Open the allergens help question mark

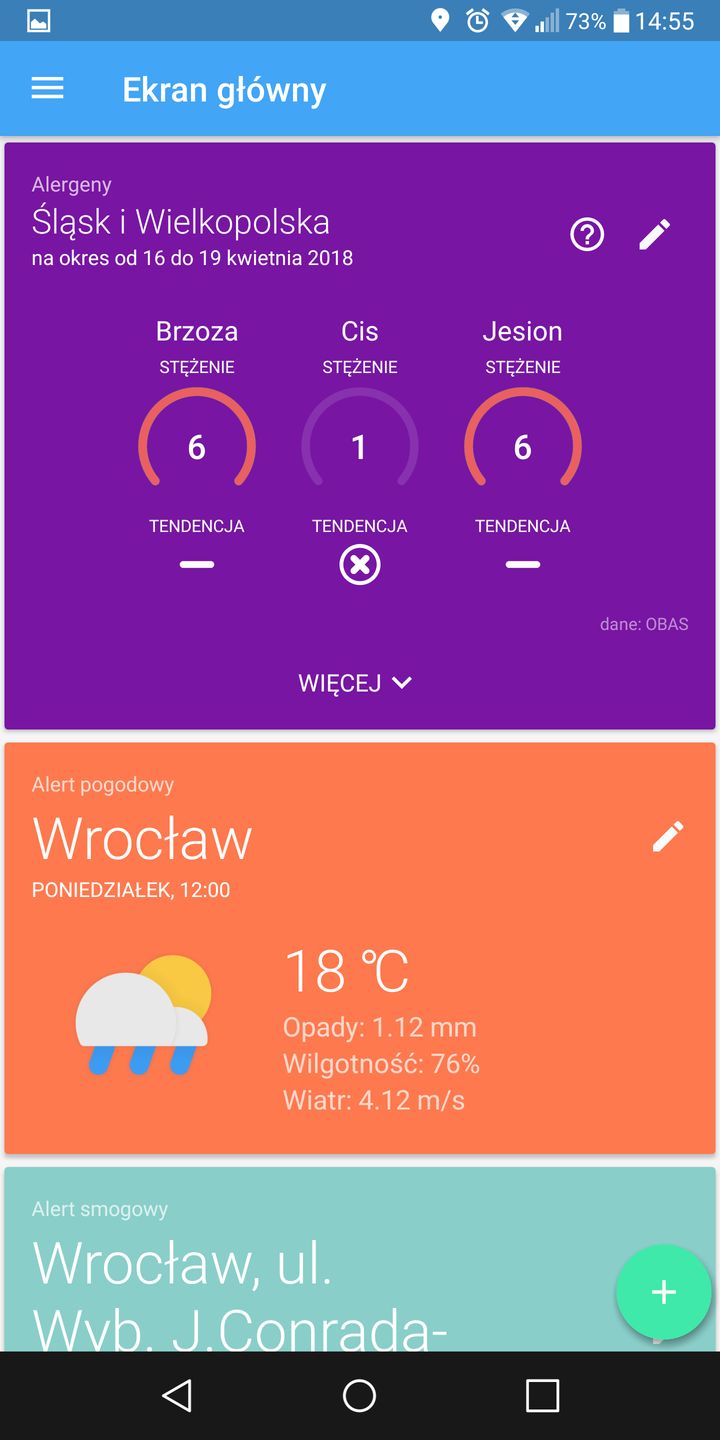[587, 235]
